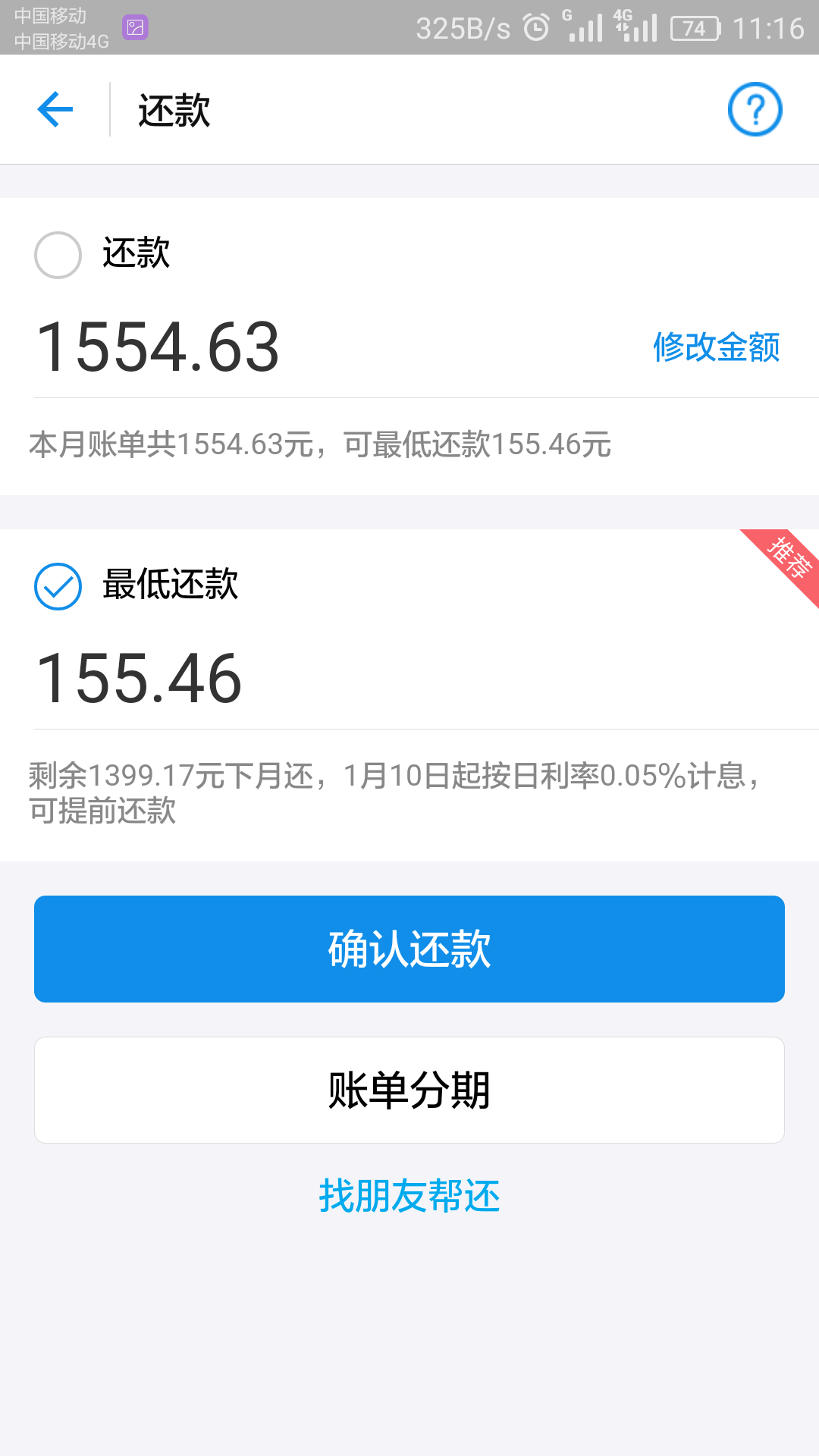The image size is (819, 1456).
Task: Select the 还款 full repayment radio button
Action: 58,255
